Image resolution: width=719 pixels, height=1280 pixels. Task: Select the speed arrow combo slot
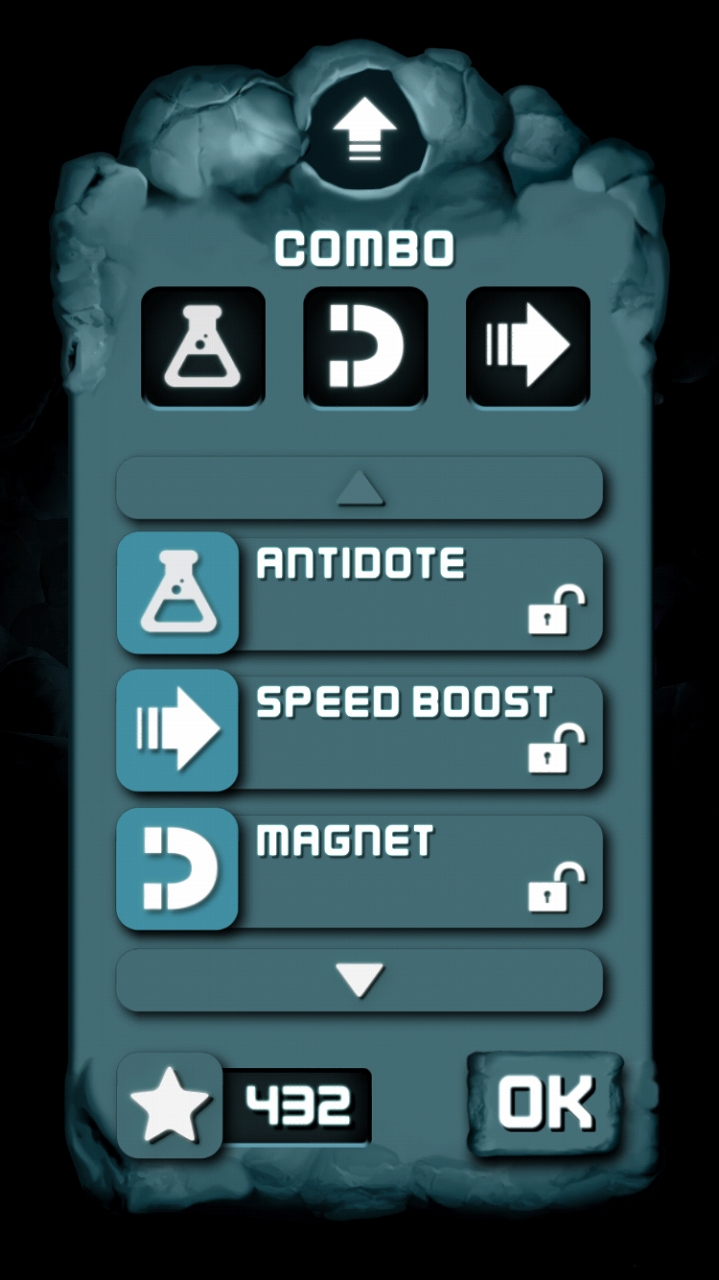pos(528,347)
